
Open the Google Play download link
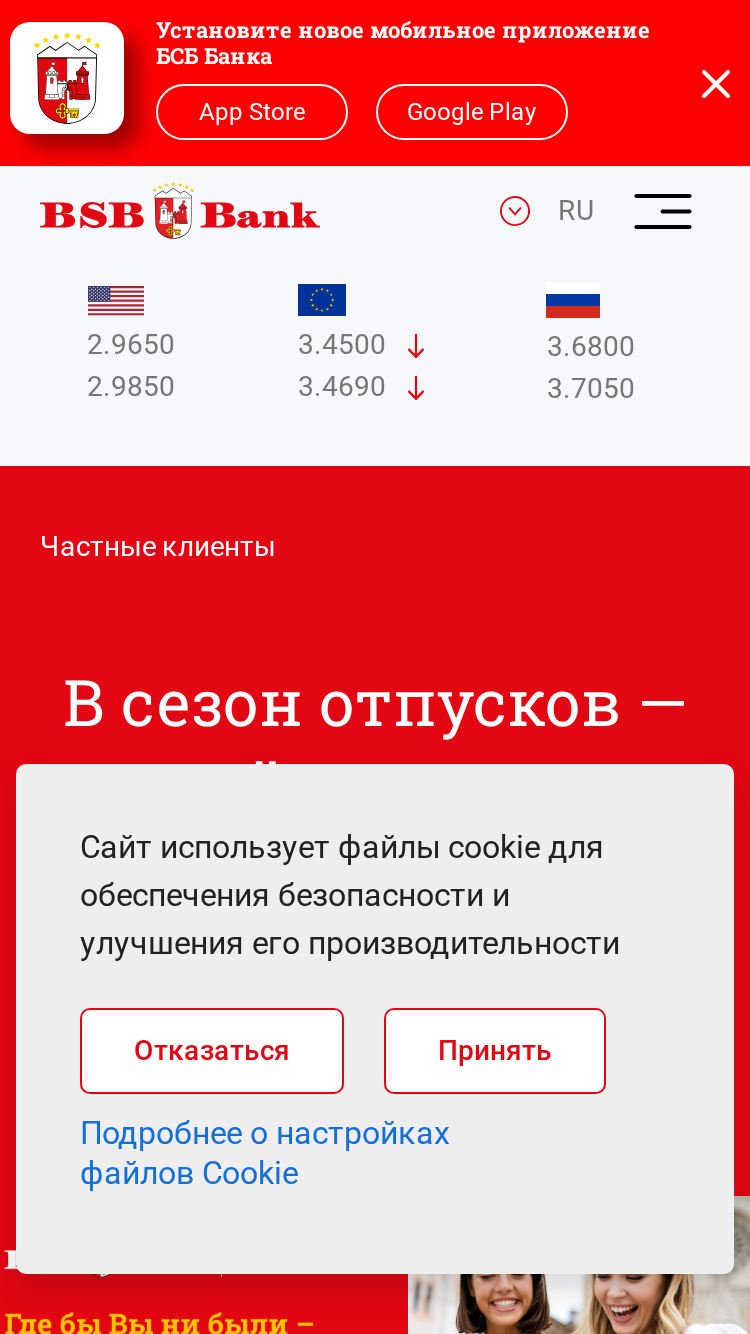coord(472,112)
